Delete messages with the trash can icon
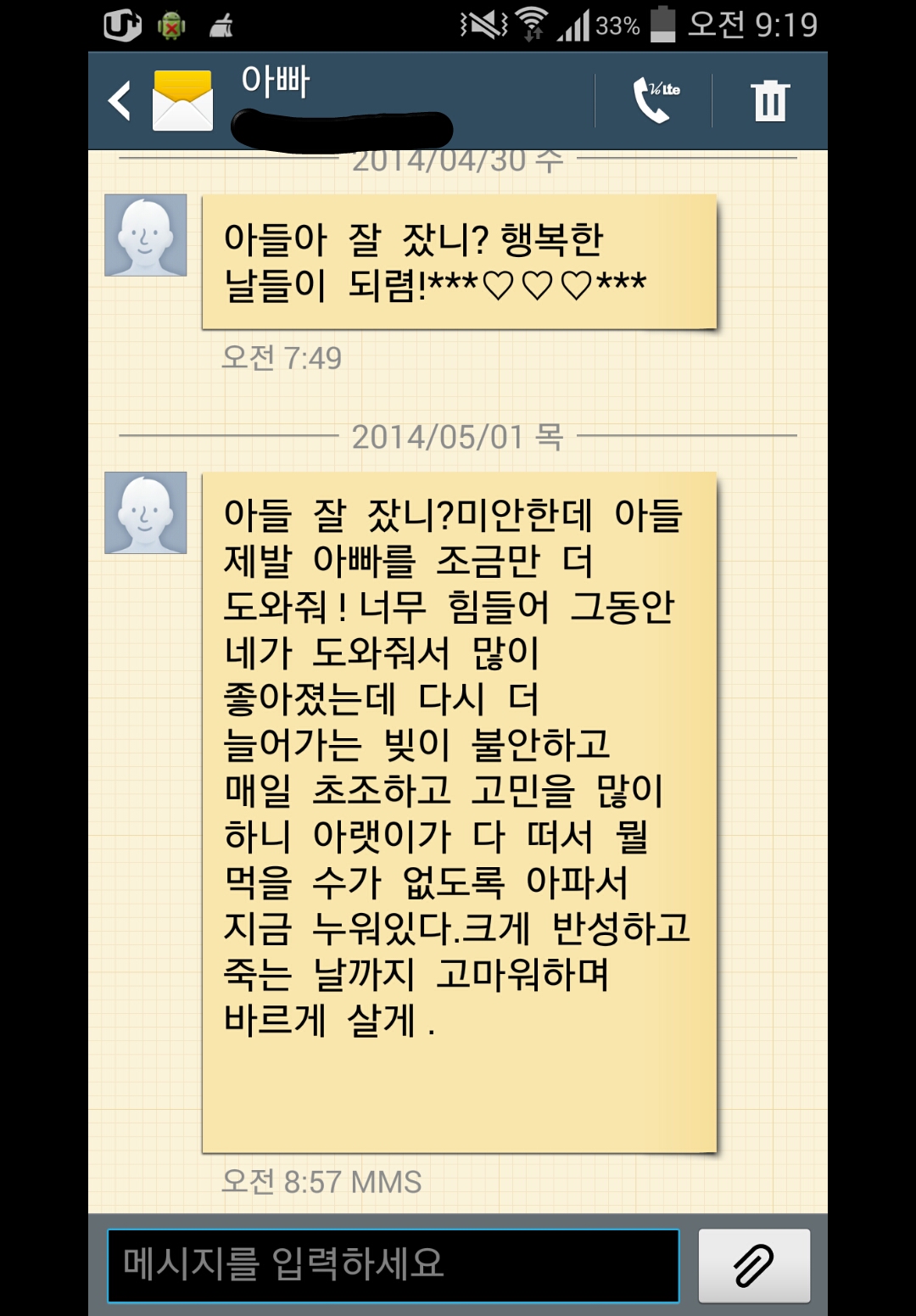916x1316 pixels. point(770,101)
